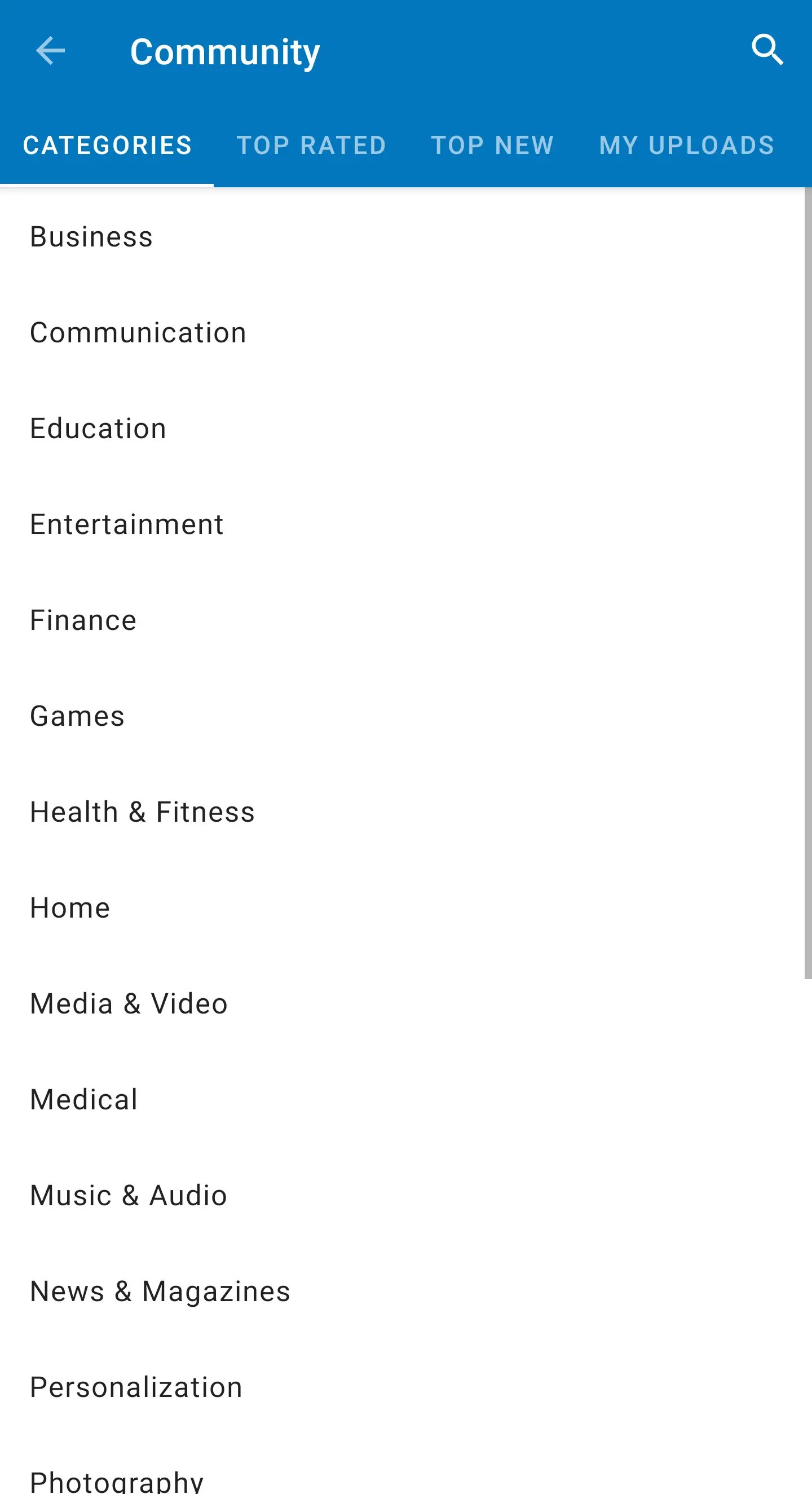812x1494 pixels.
Task: Open the Business category
Action: 92,237
